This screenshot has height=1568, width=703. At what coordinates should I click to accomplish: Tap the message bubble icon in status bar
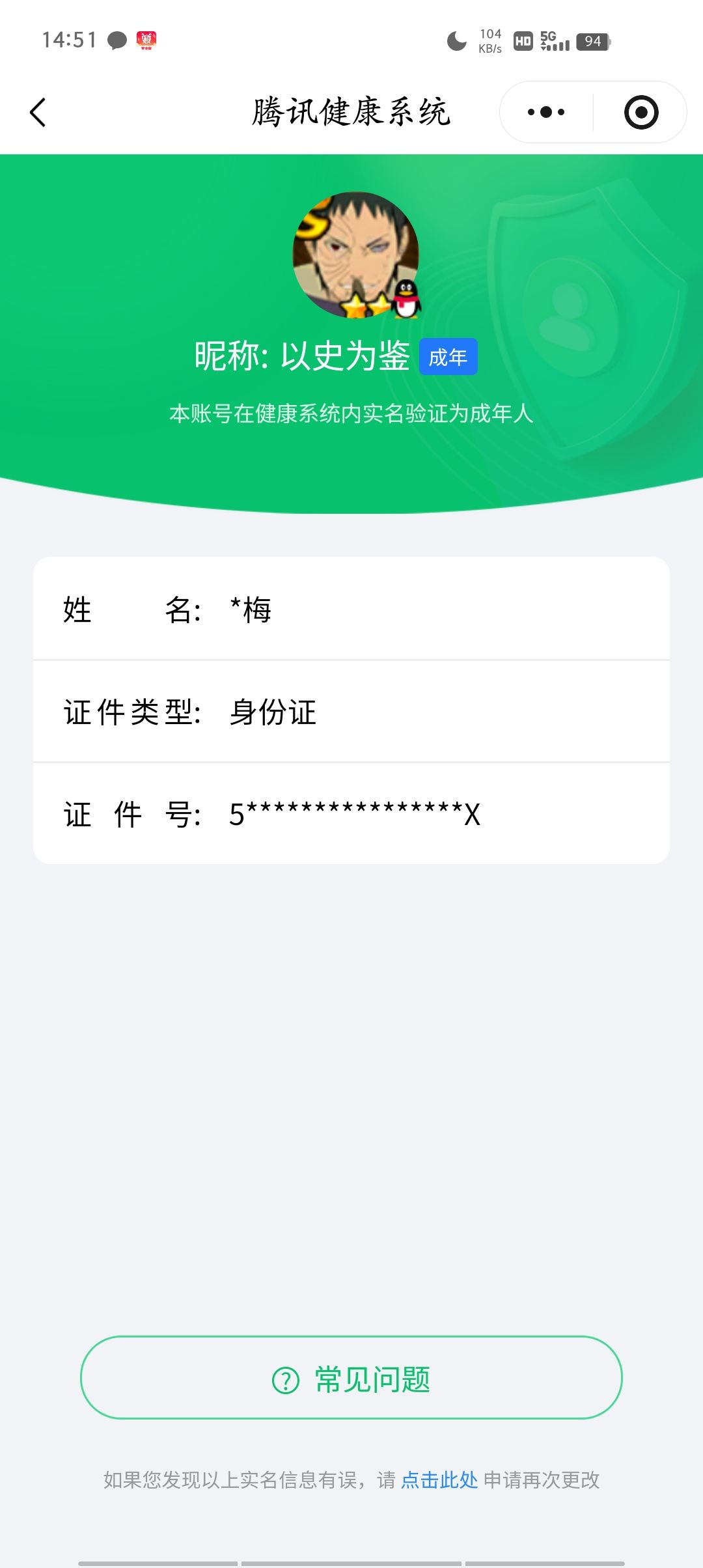click(117, 40)
